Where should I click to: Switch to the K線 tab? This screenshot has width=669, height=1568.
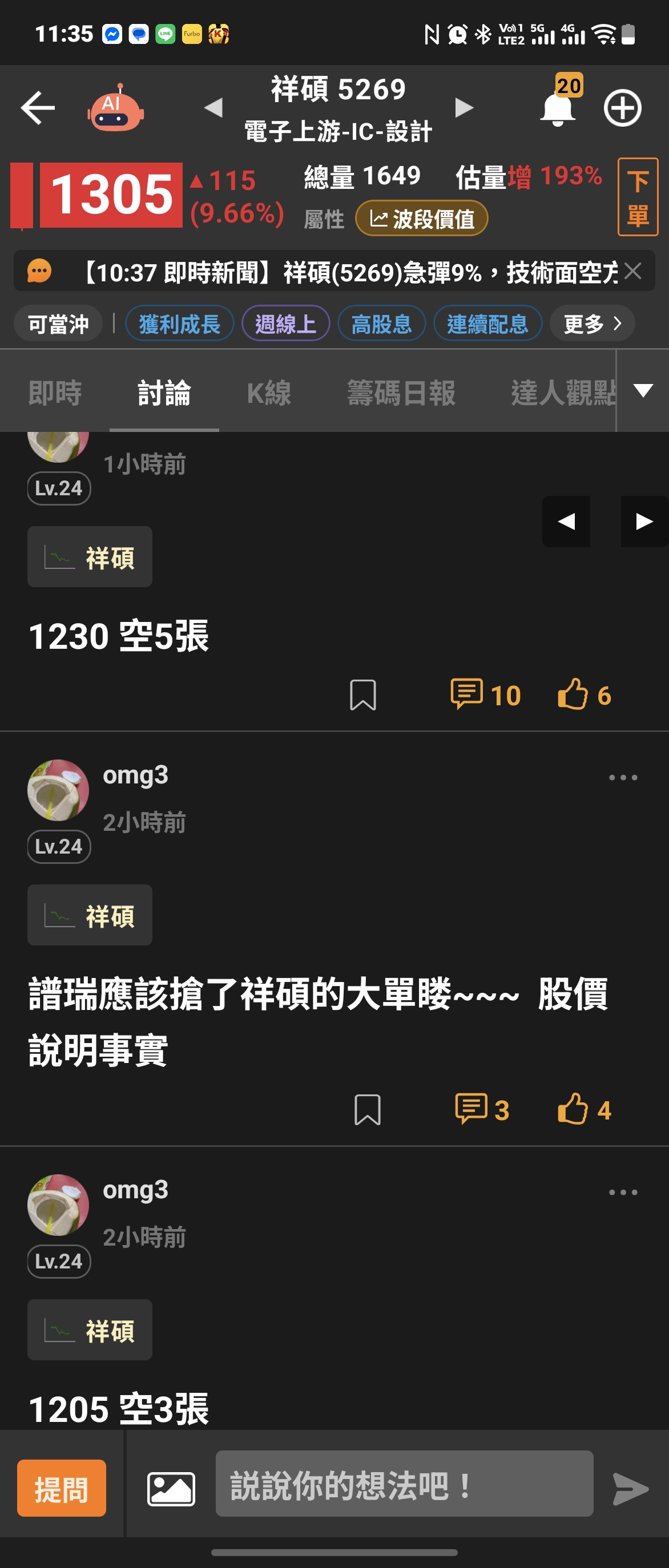point(268,393)
